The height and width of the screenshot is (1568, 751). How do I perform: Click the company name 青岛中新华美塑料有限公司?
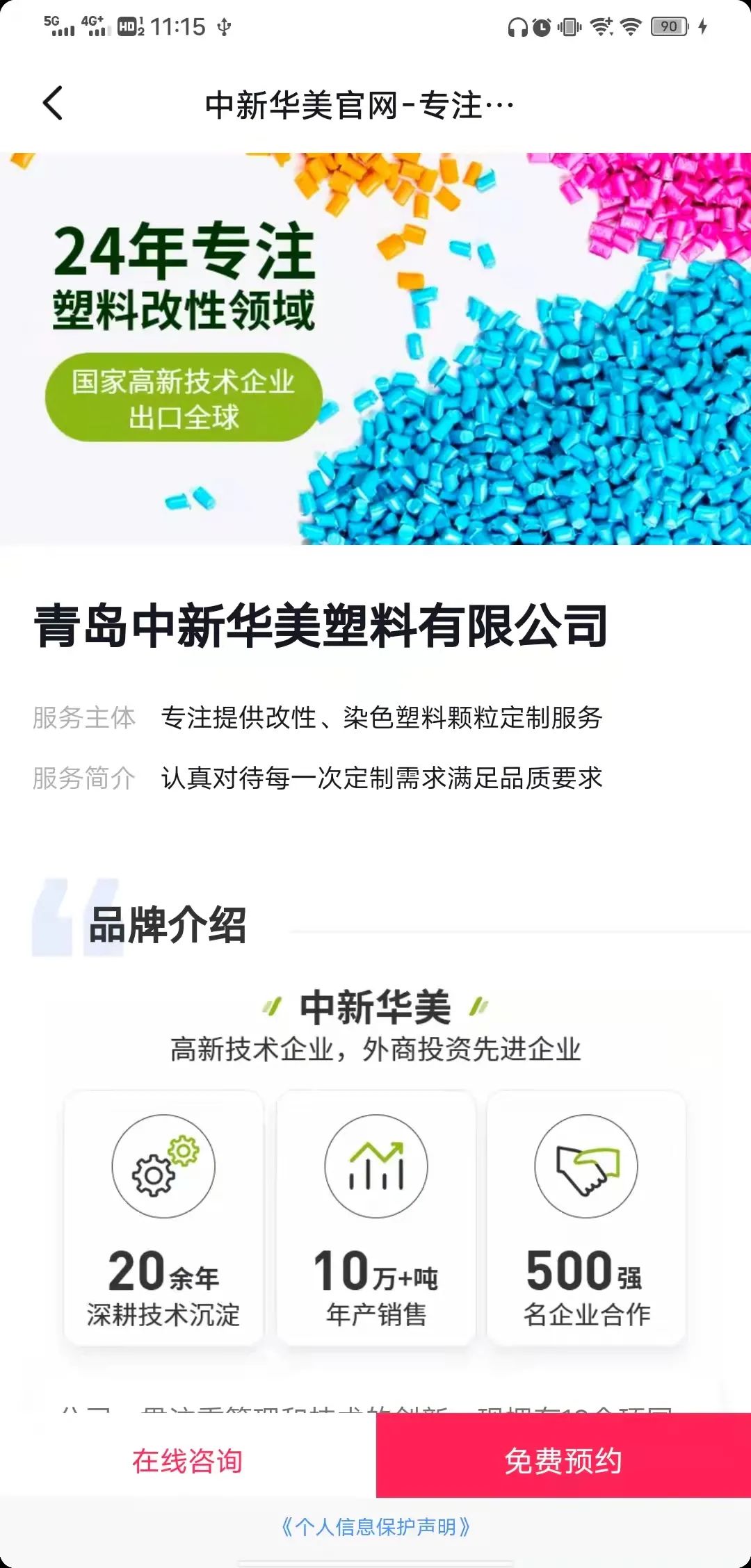321,626
